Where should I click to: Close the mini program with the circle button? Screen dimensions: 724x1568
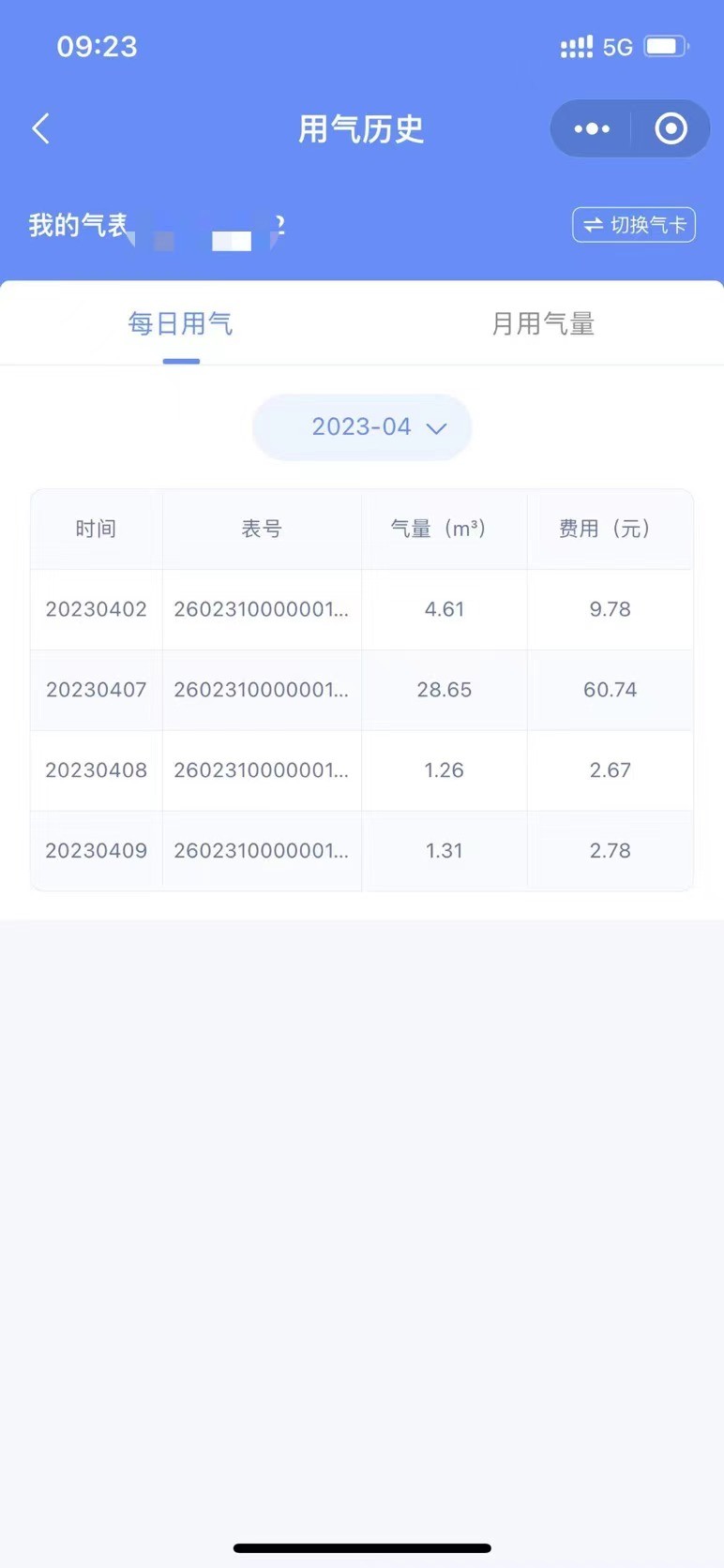(671, 129)
